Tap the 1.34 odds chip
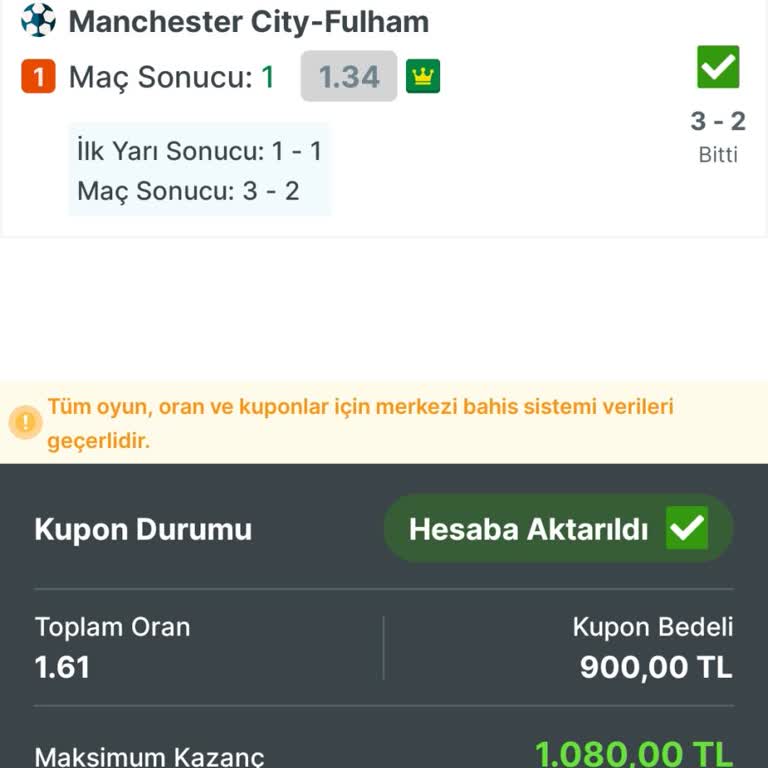 point(349,77)
